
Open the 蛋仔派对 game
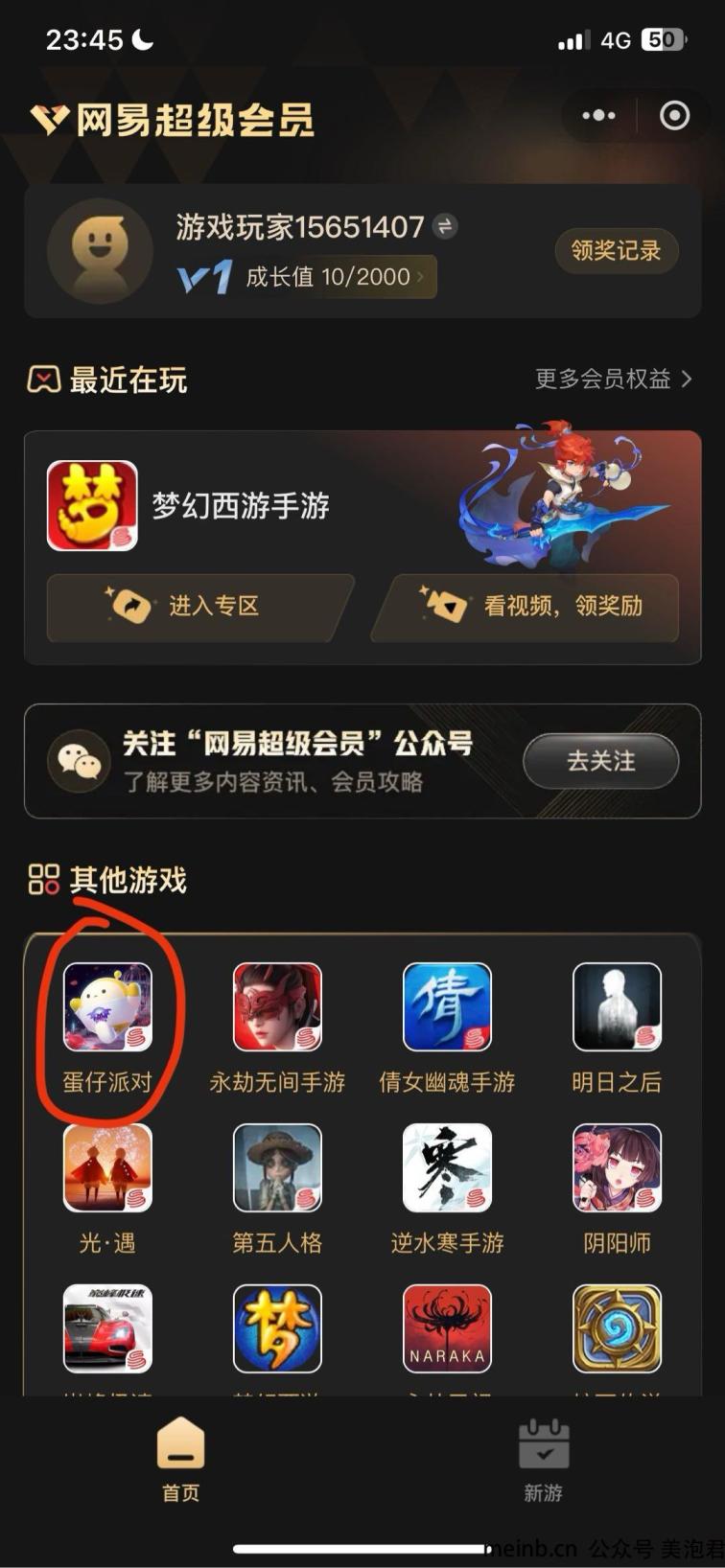tap(107, 1008)
